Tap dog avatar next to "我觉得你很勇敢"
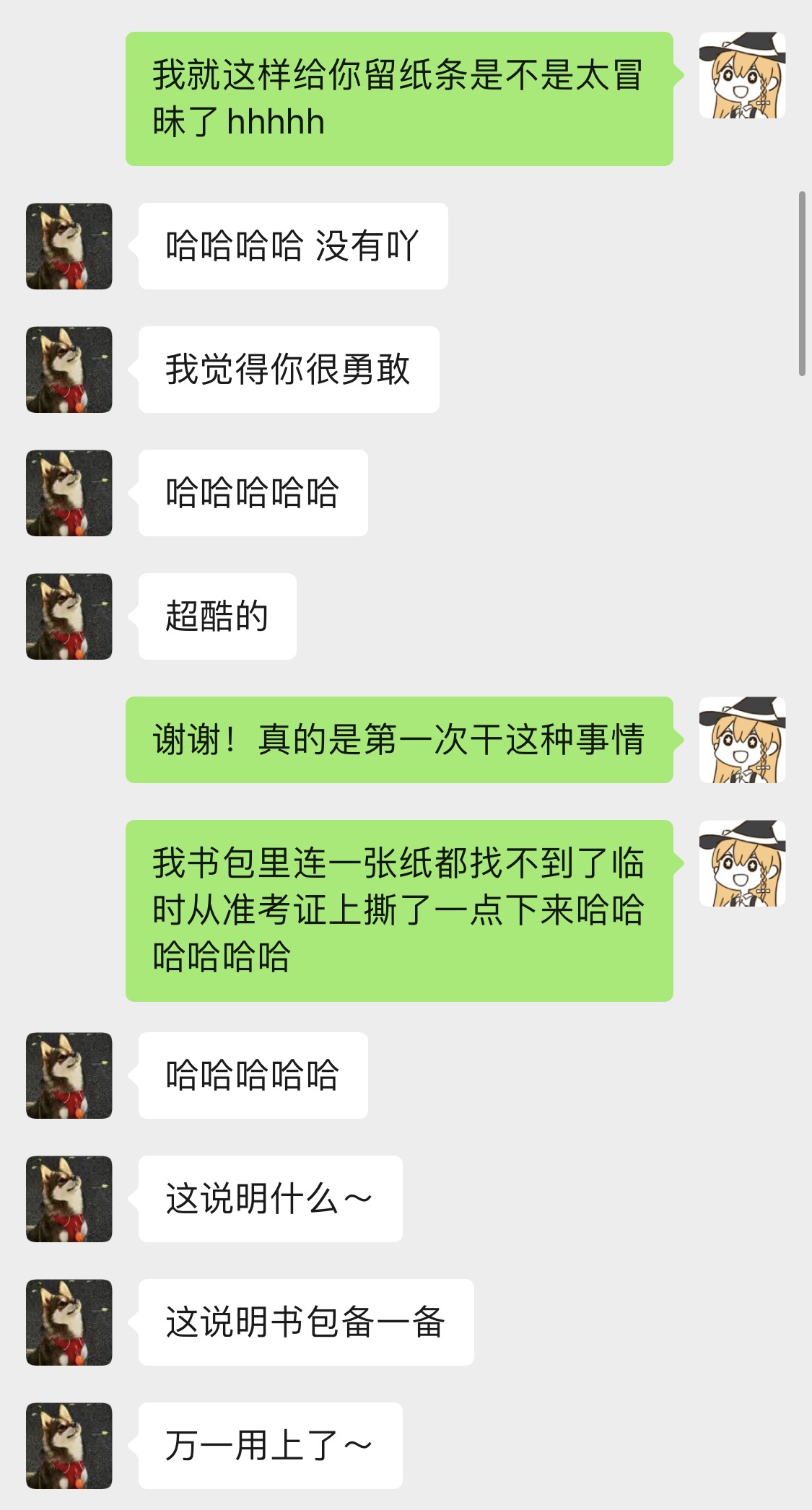 69,370
